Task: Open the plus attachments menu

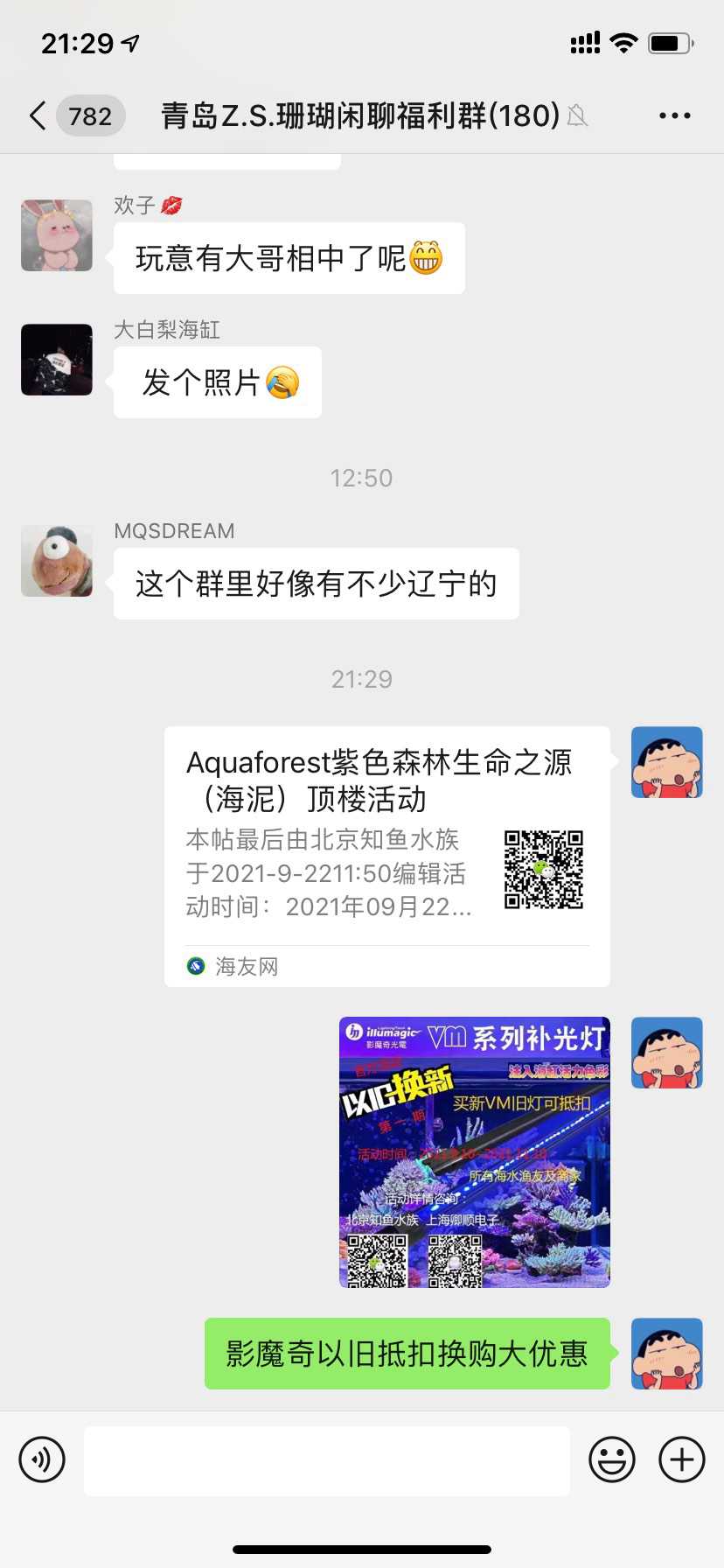Action: pyautogui.click(x=682, y=1459)
